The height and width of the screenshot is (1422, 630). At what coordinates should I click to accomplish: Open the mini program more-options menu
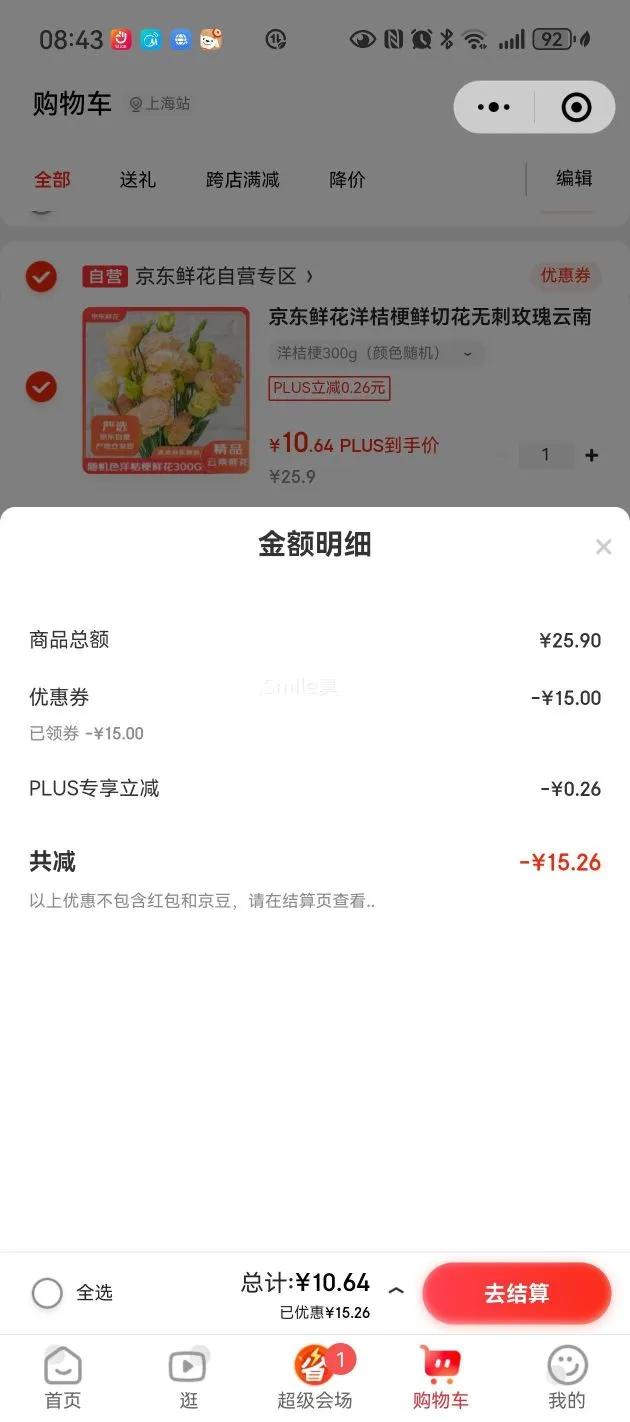[x=494, y=107]
